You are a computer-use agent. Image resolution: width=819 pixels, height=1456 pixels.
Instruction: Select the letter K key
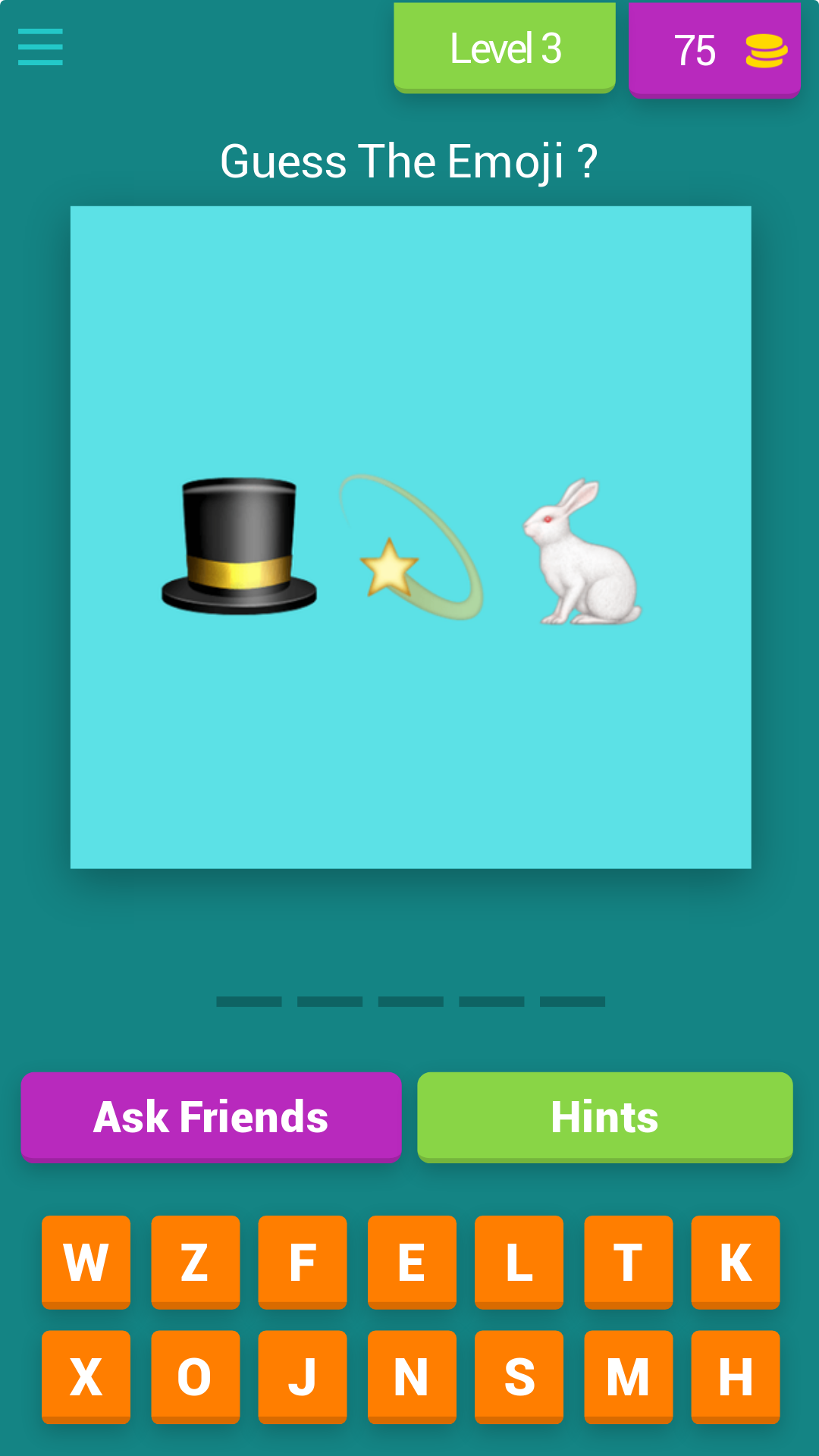click(x=735, y=1261)
